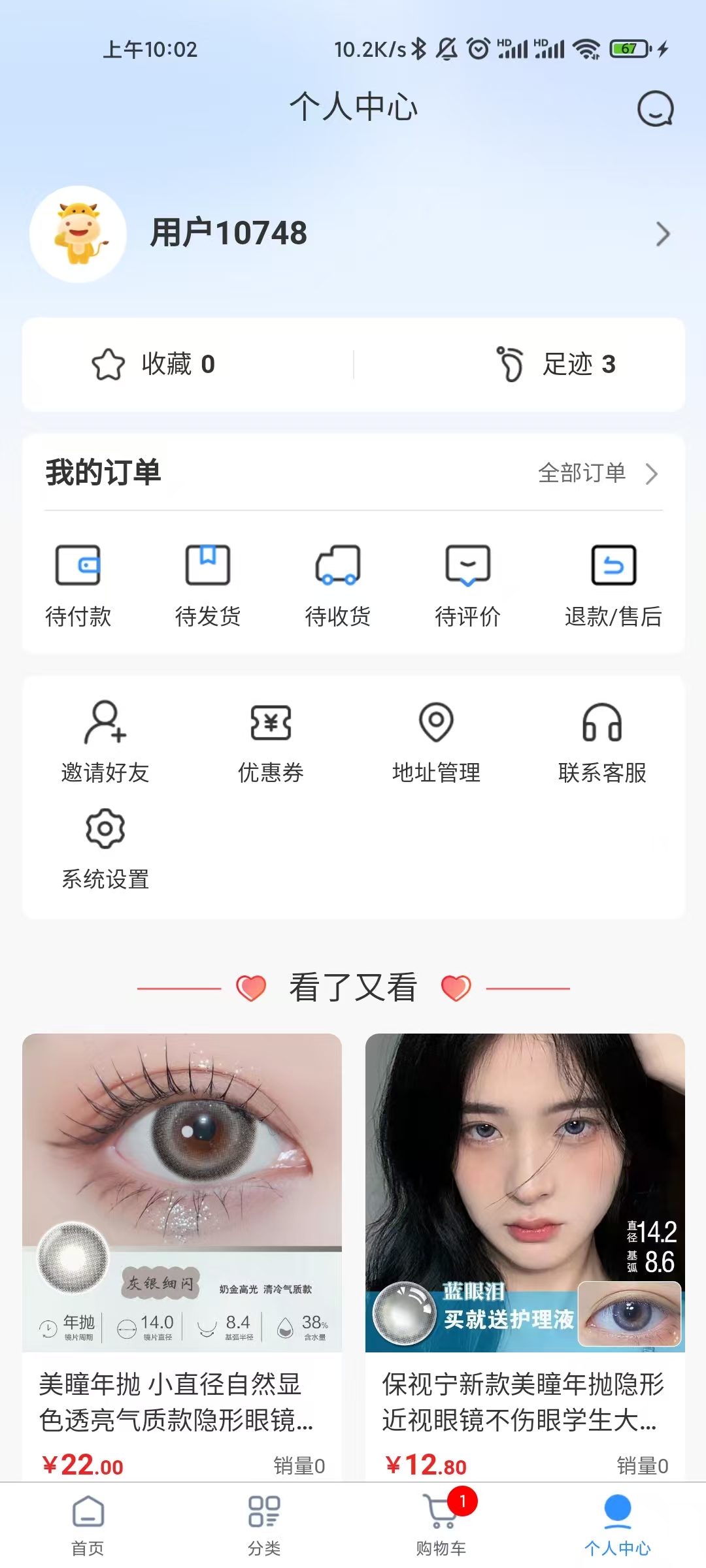The height and width of the screenshot is (1568, 706).
Task: Open the message chat icon
Action: coord(655,108)
